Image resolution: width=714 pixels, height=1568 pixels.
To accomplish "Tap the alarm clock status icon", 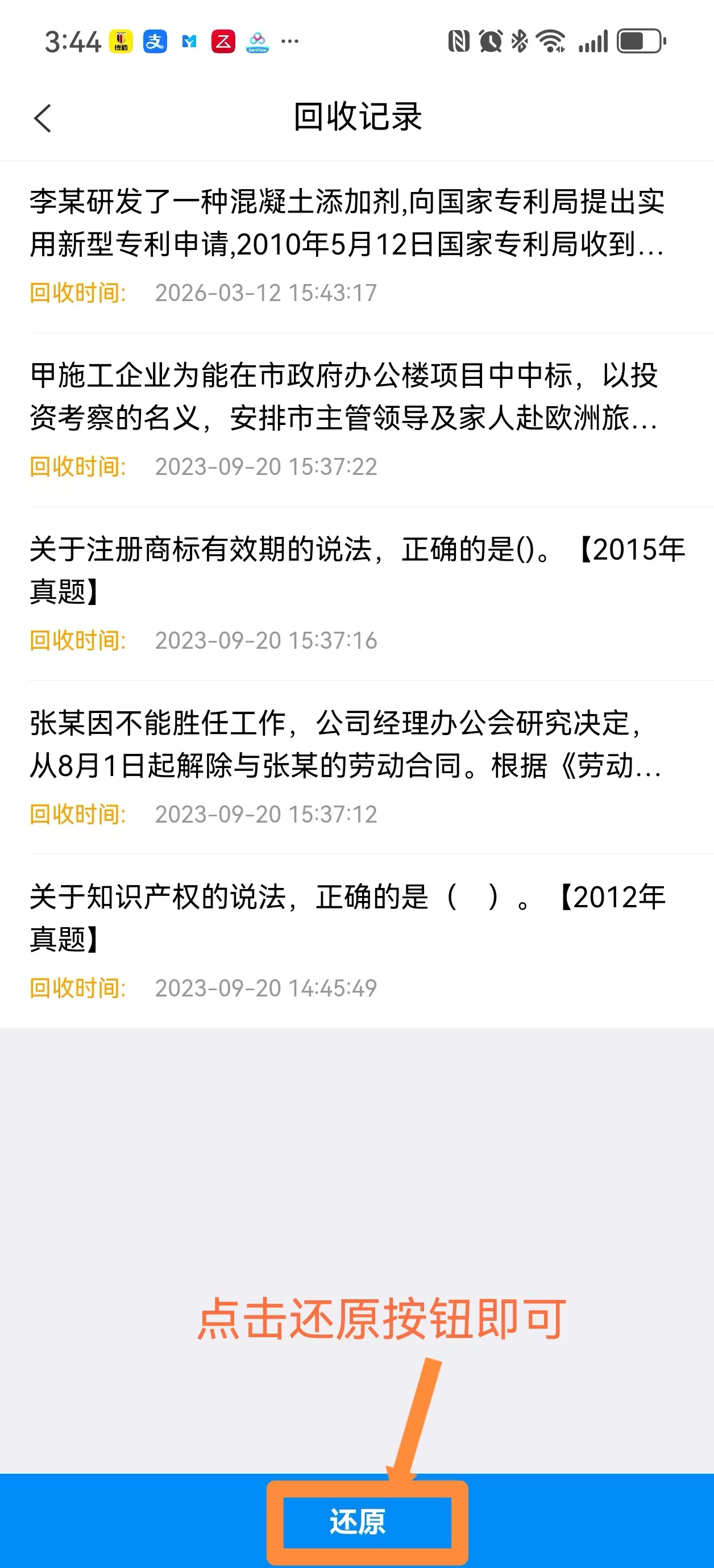I will tap(491, 43).
